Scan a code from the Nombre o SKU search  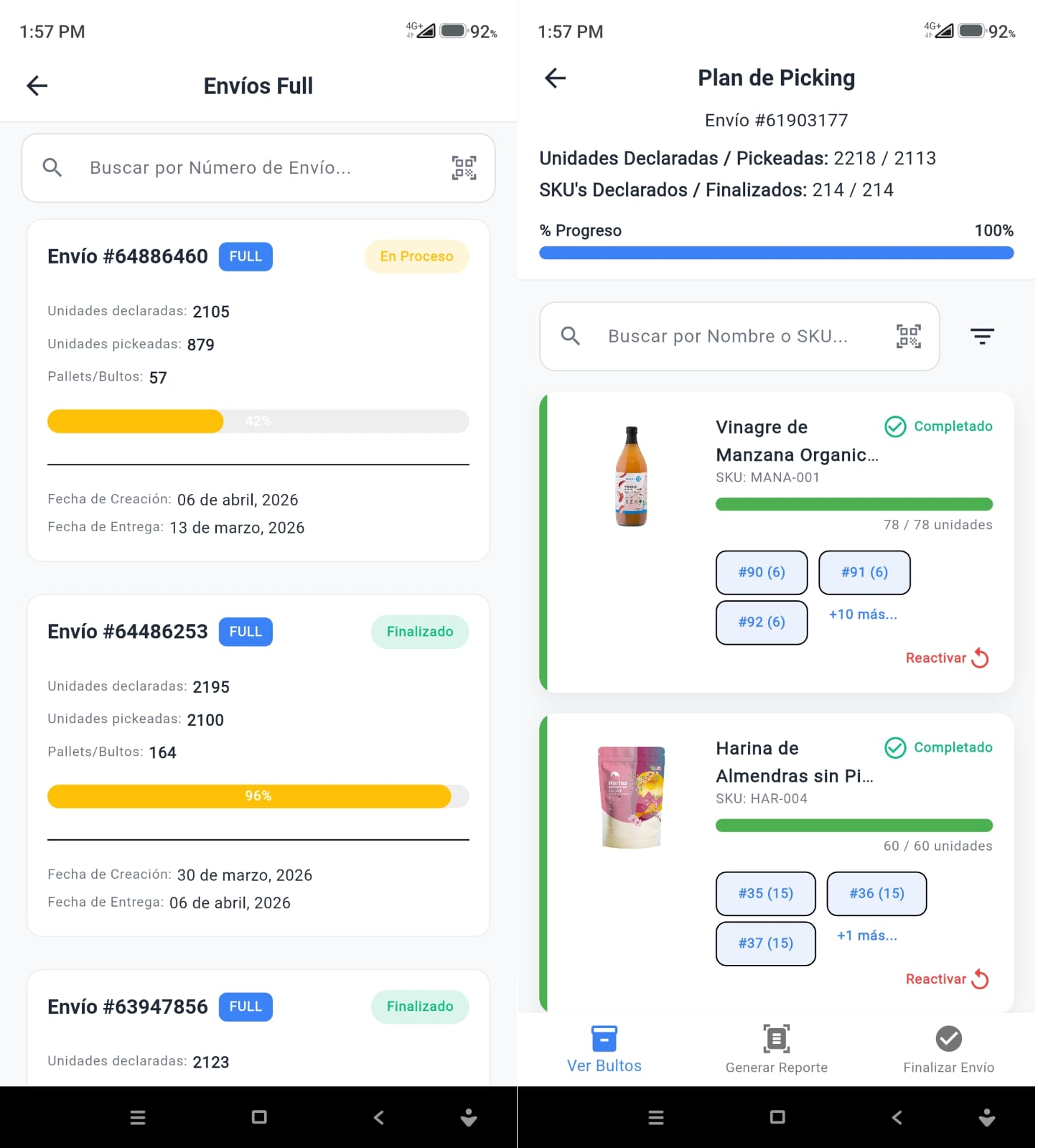pyautogui.click(x=909, y=336)
